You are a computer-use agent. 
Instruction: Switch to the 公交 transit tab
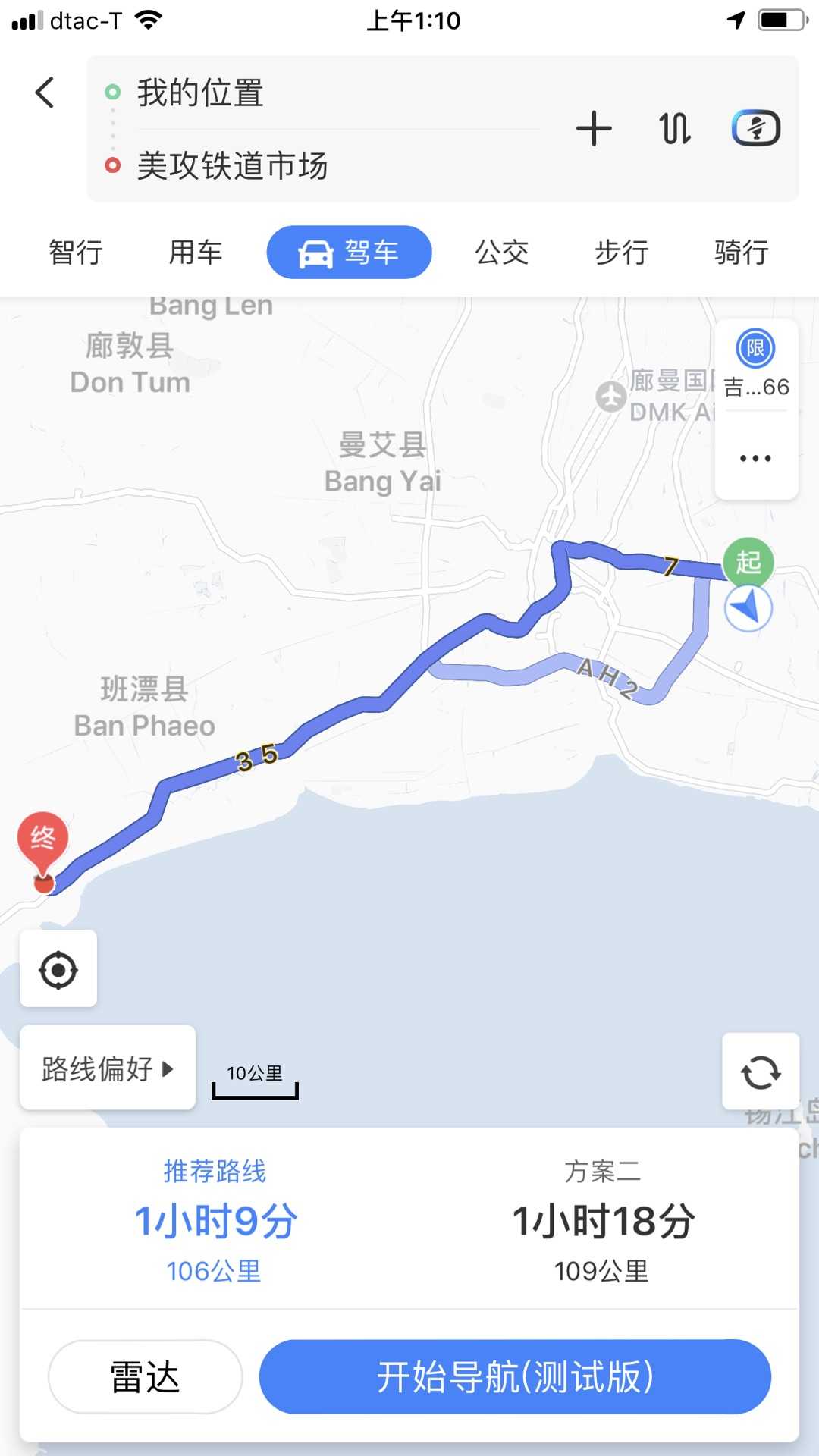[x=502, y=253]
